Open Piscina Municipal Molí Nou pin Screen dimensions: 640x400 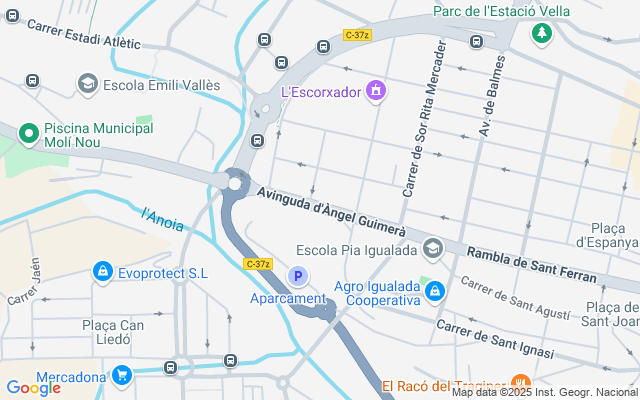(x=27, y=133)
